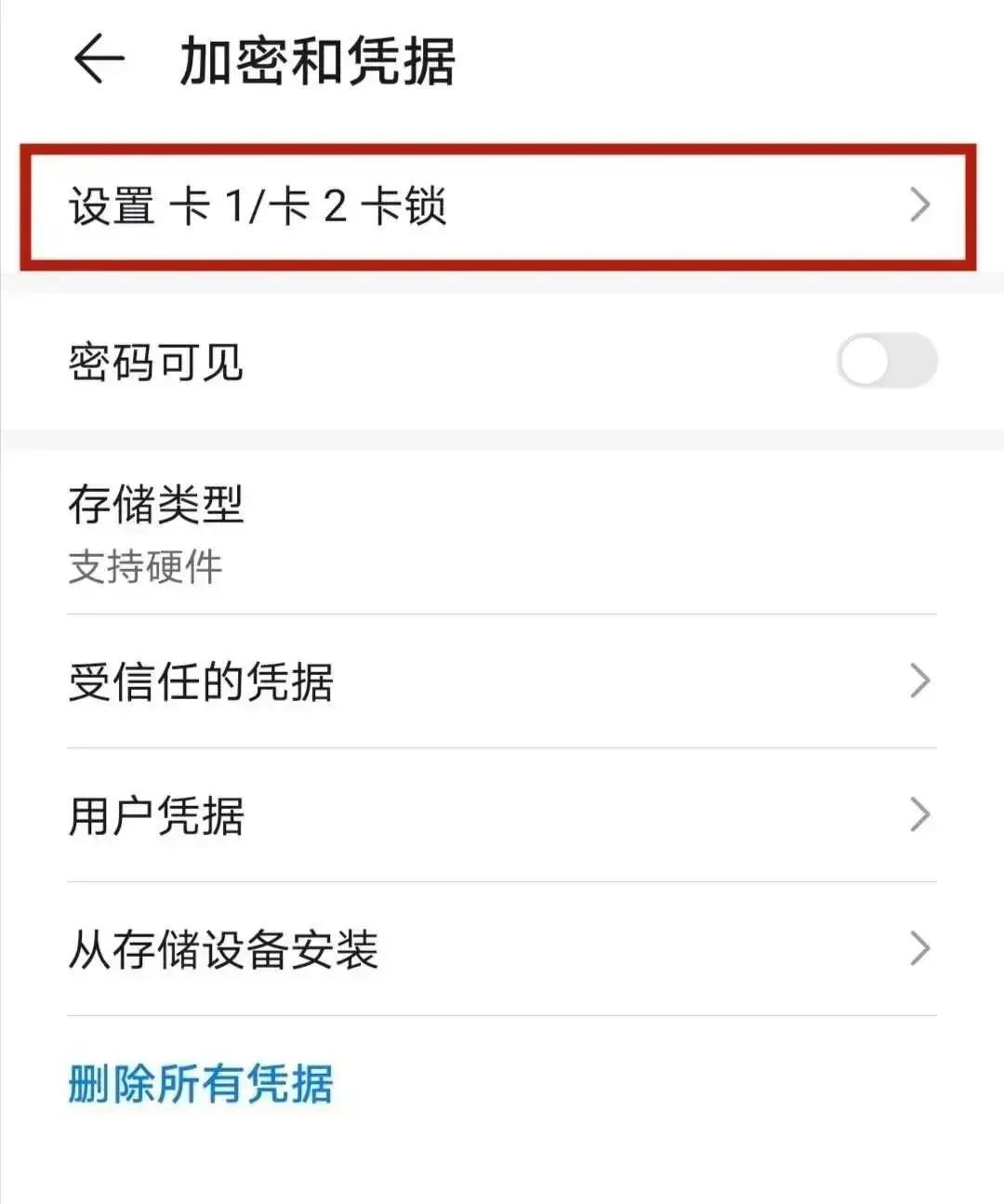The image size is (1004, 1204).
Task: Expand the 从存储设备安装 chevron arrow
Action: pyautogui.click(x=918, y=948)
